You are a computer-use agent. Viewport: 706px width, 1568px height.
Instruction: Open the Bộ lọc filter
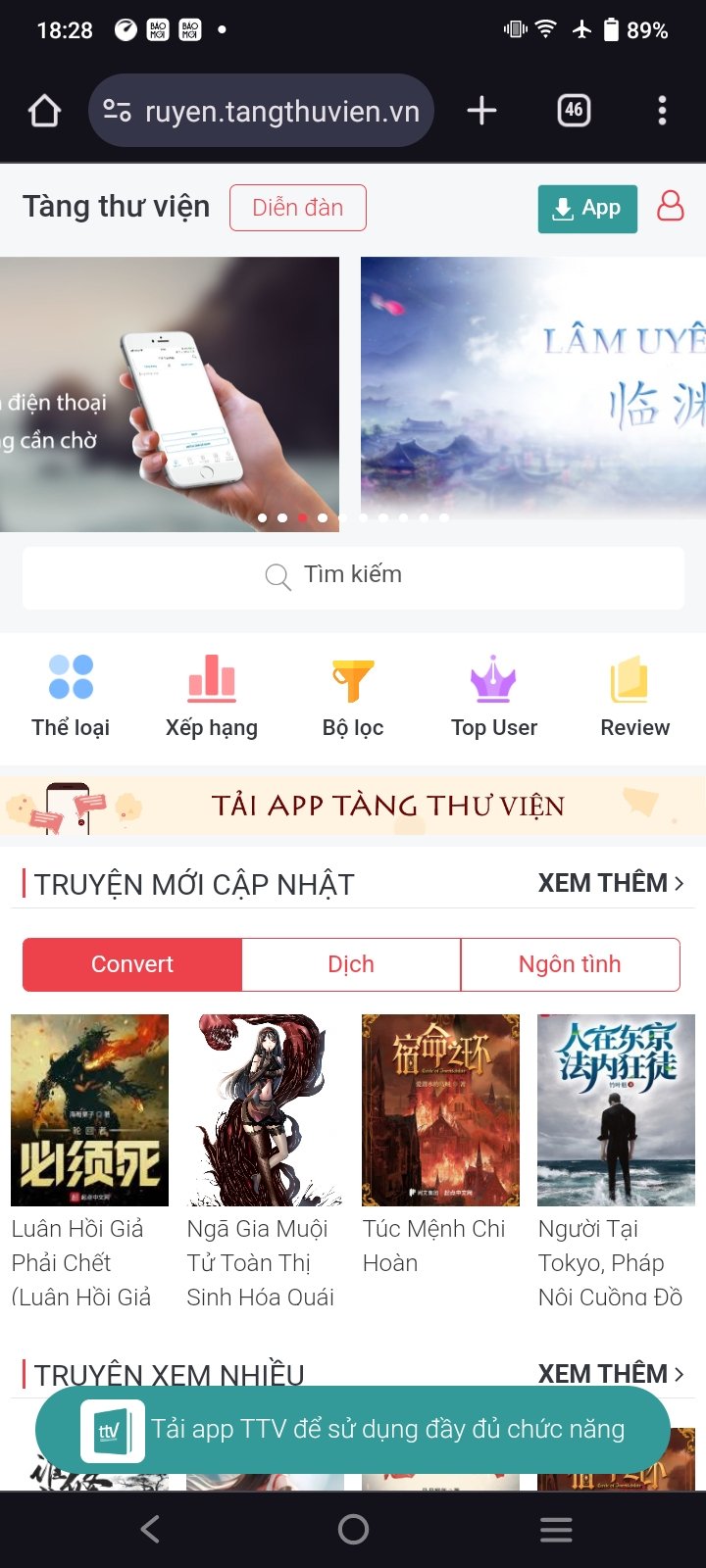pos(353,697)
